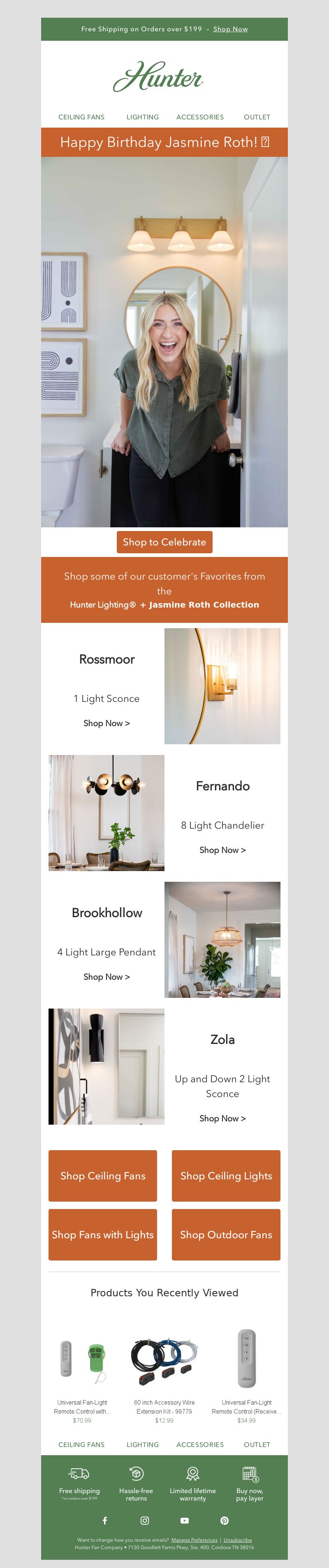Image resolution: width=329 pixels, height=1568 pixels.
Task: Tap the Shop Now free shipping link
Action: (230, 29)
